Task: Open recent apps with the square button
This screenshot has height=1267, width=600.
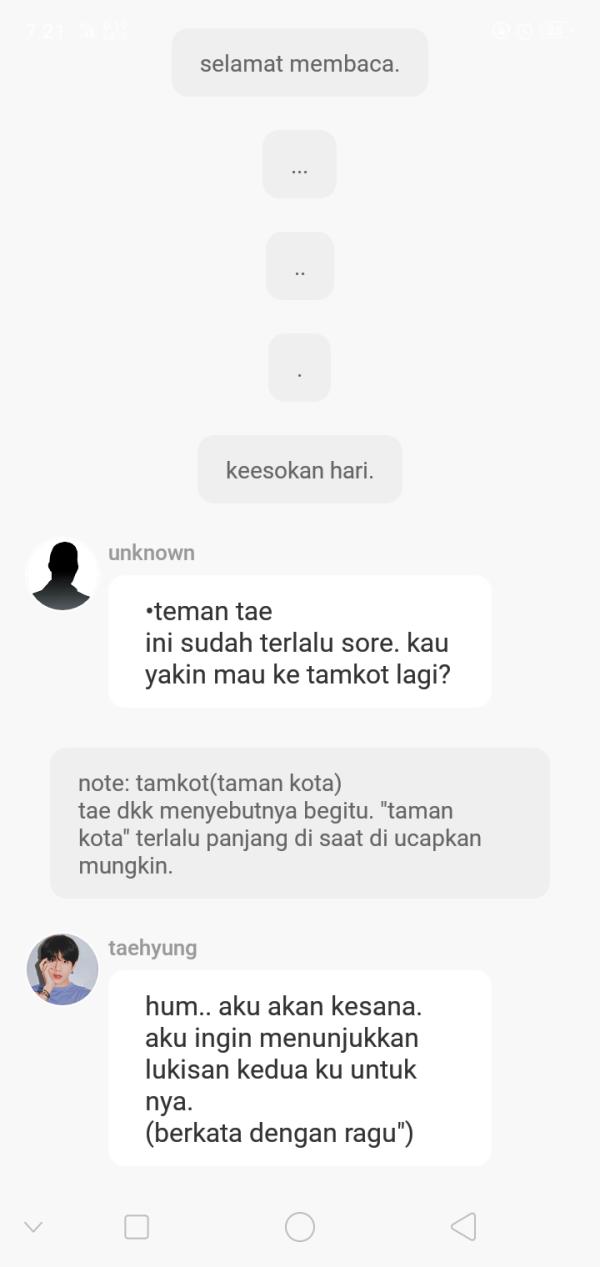Action: 137,1227
